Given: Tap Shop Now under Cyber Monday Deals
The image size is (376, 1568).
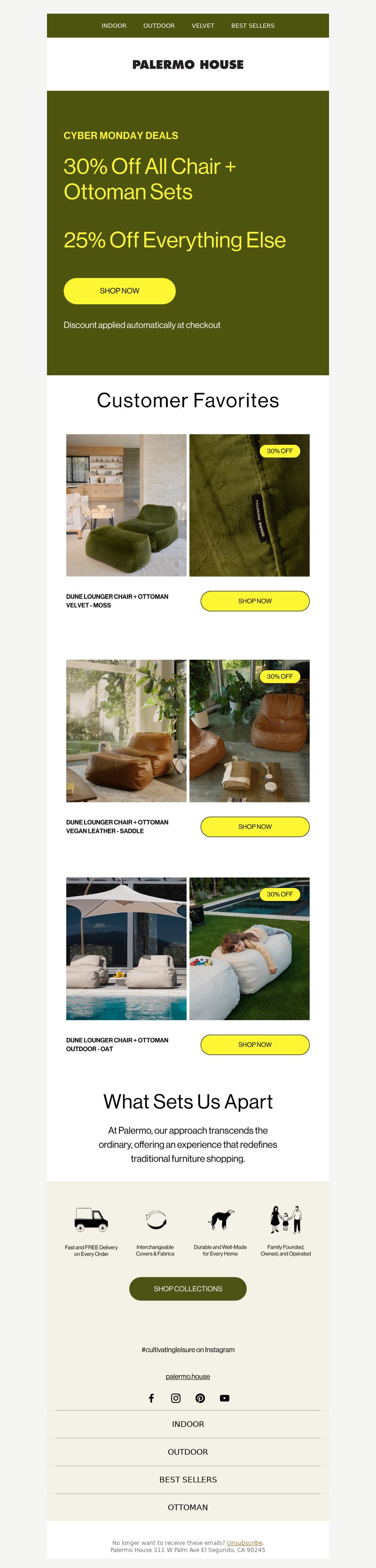Looking at the screenshot, I should tap(119, 291).
